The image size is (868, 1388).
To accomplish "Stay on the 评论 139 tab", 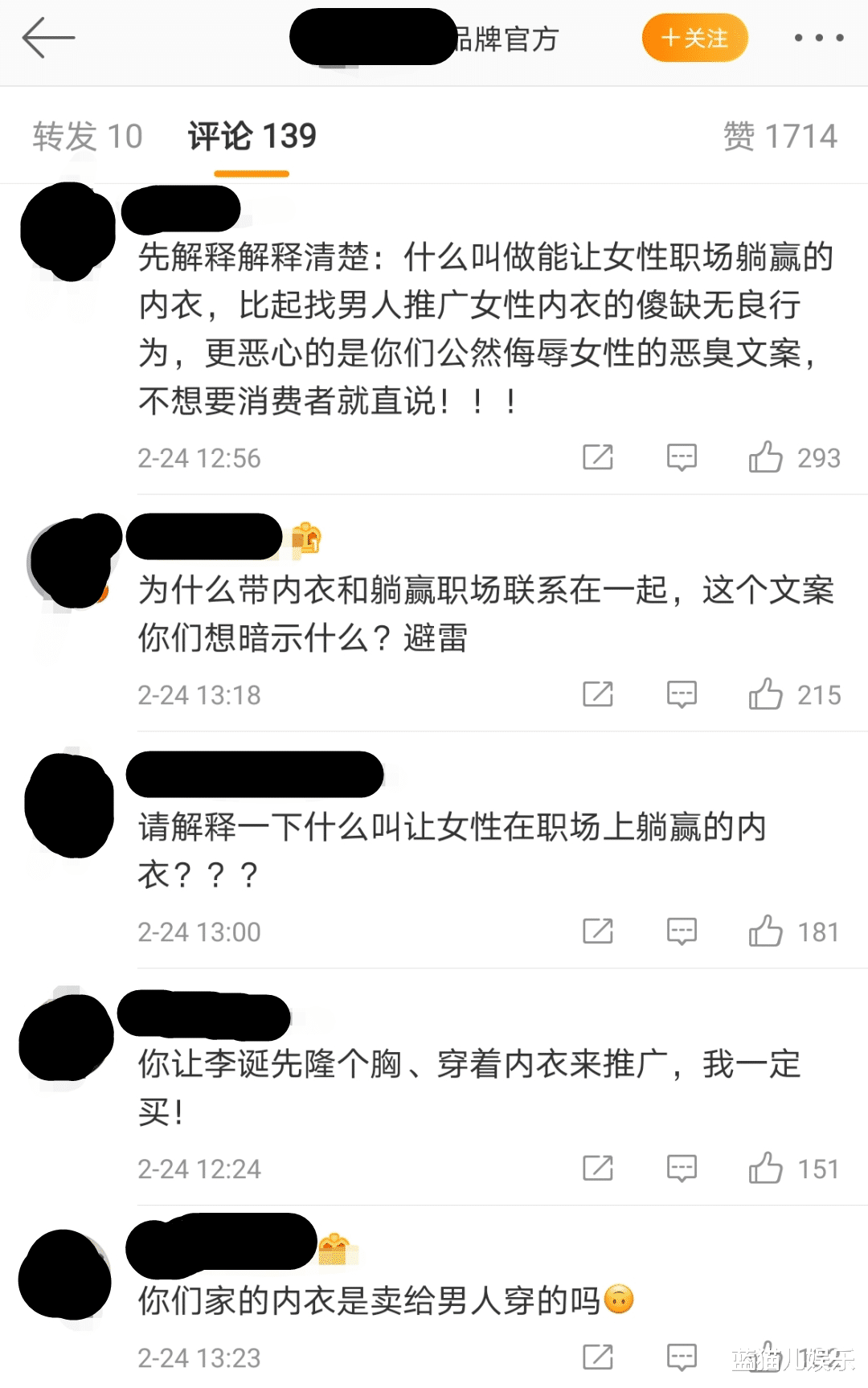I will pyautogui.click(x=250, y=135).
